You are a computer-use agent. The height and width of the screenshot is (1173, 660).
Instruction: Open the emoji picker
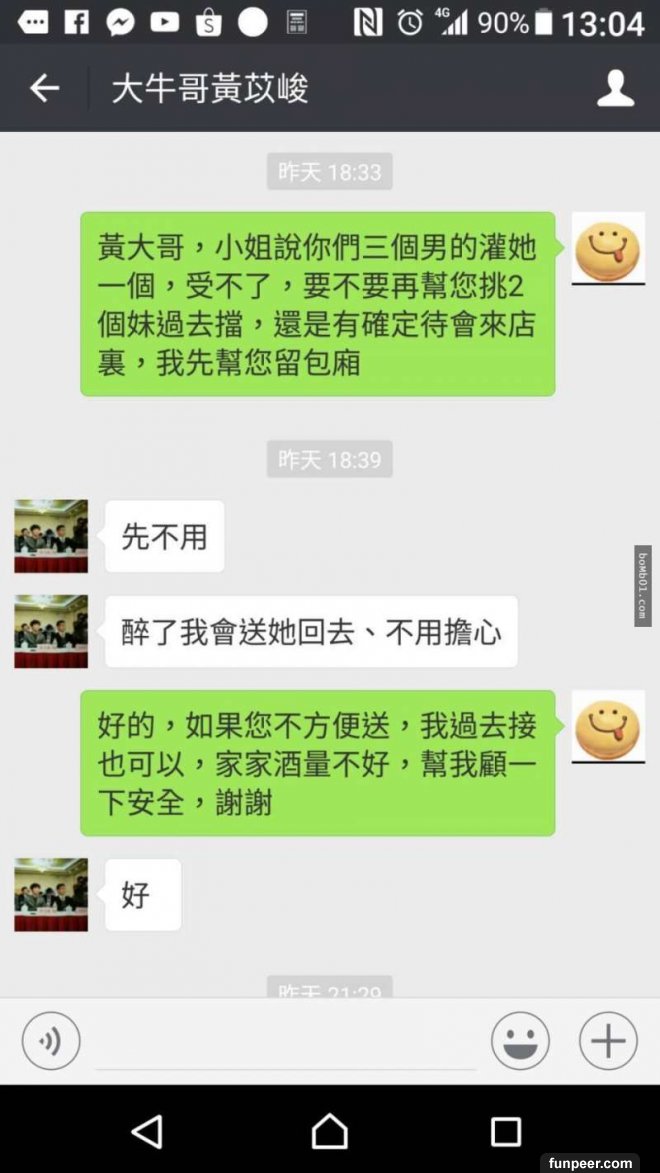520,1041
